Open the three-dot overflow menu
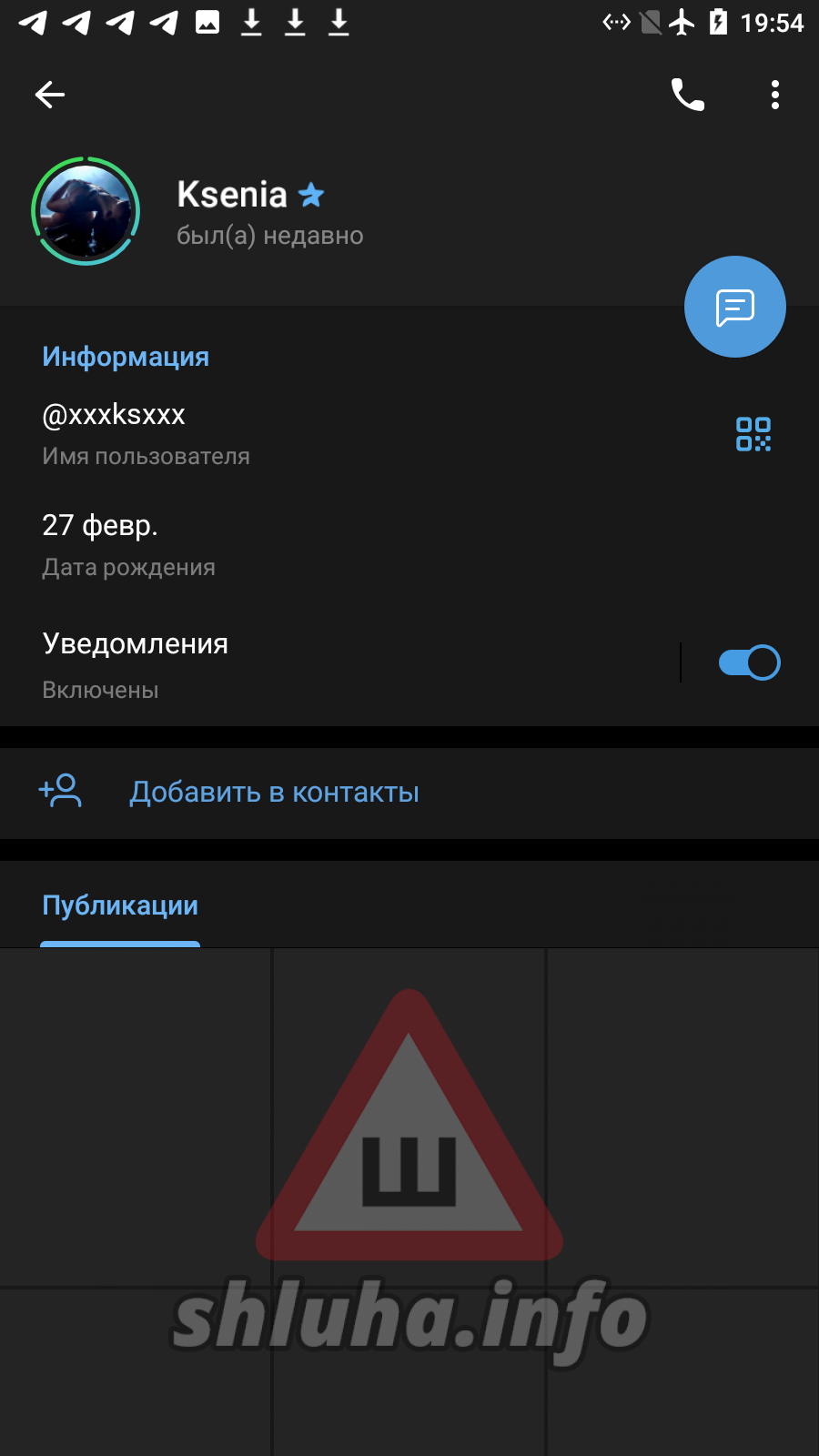Viewport: 819px width, 1456px height. 775,95
